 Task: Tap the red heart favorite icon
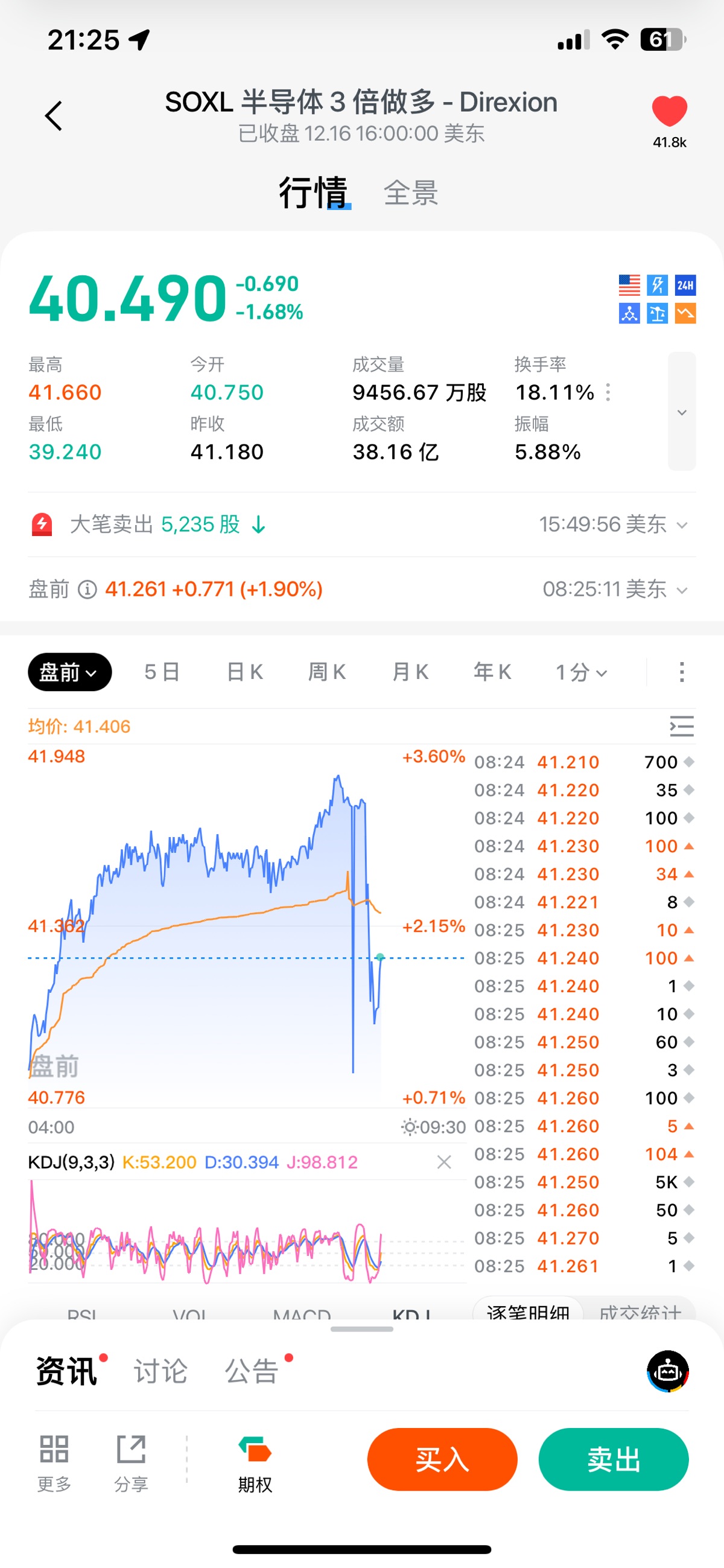coord(669,112)
